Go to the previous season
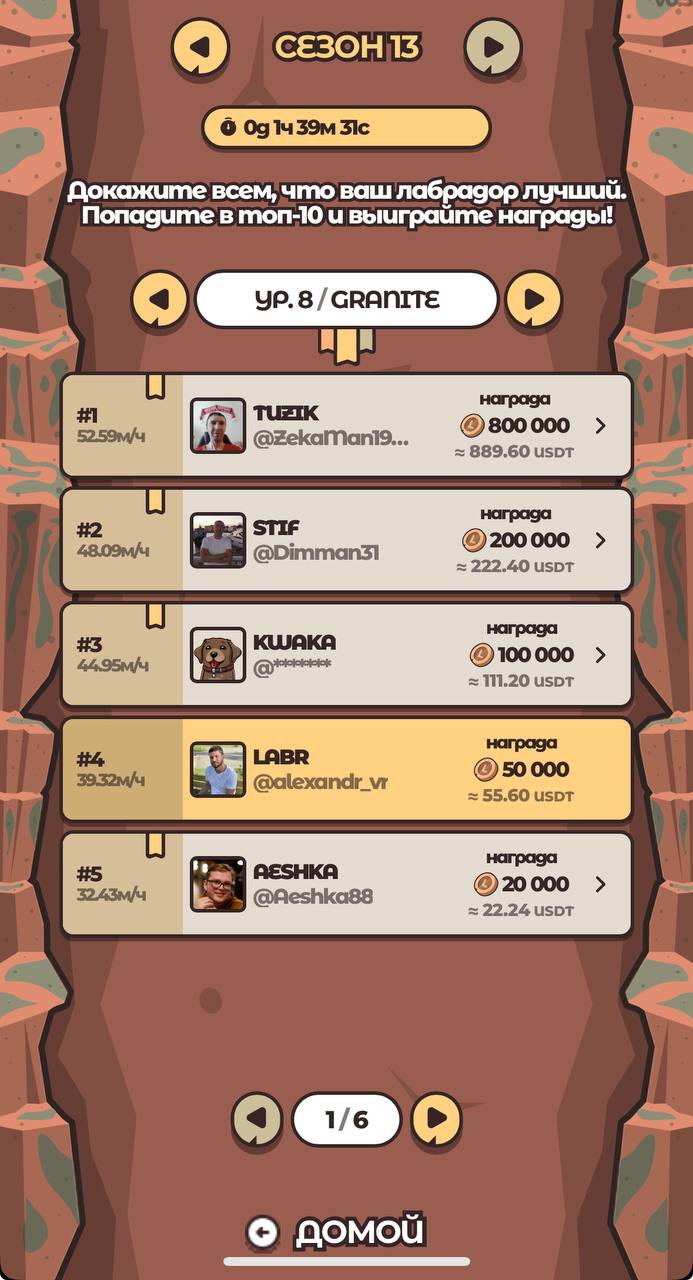The height and width of the screenshot is (1280, 693). 200,47
